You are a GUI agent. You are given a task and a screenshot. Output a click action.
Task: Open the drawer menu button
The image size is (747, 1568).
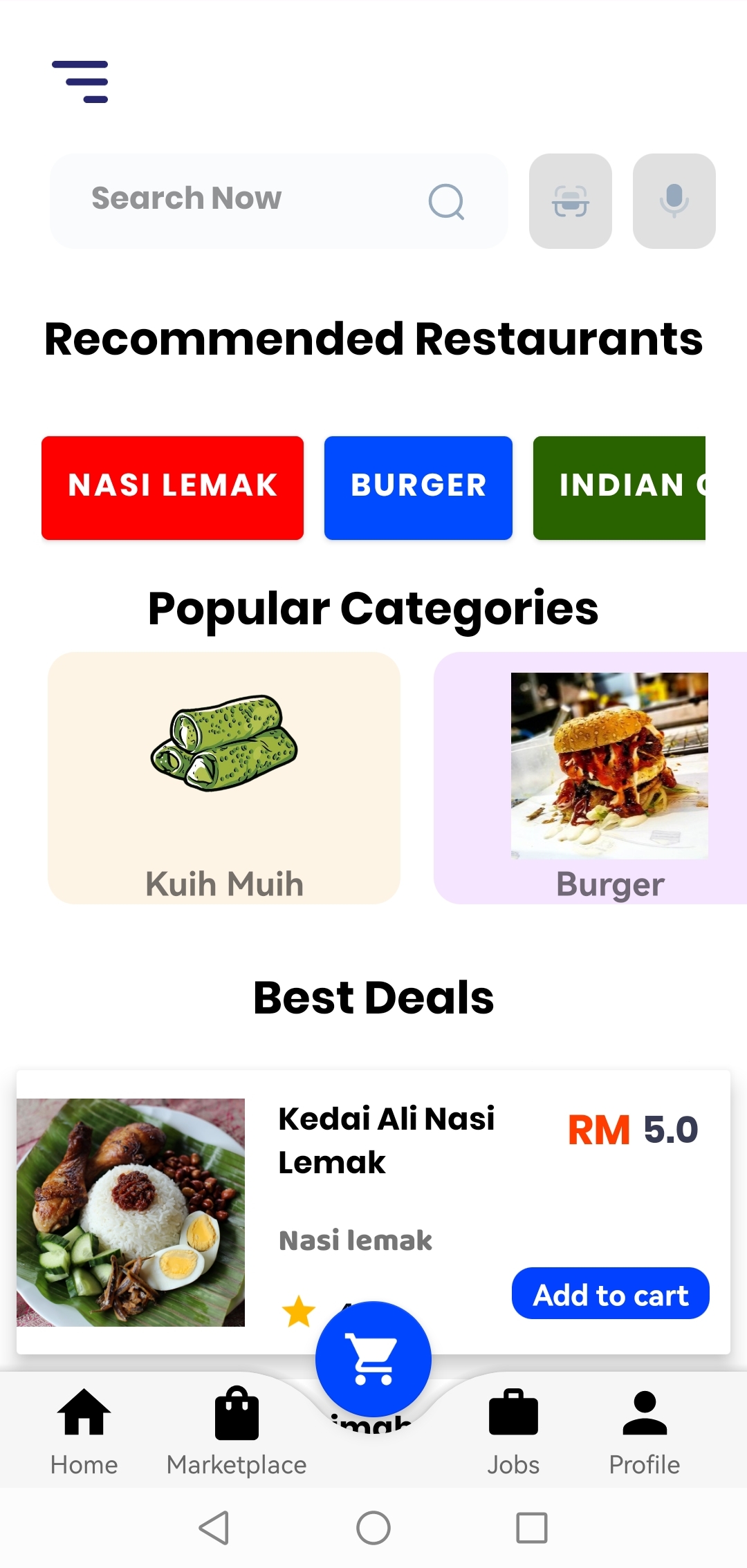80,82
